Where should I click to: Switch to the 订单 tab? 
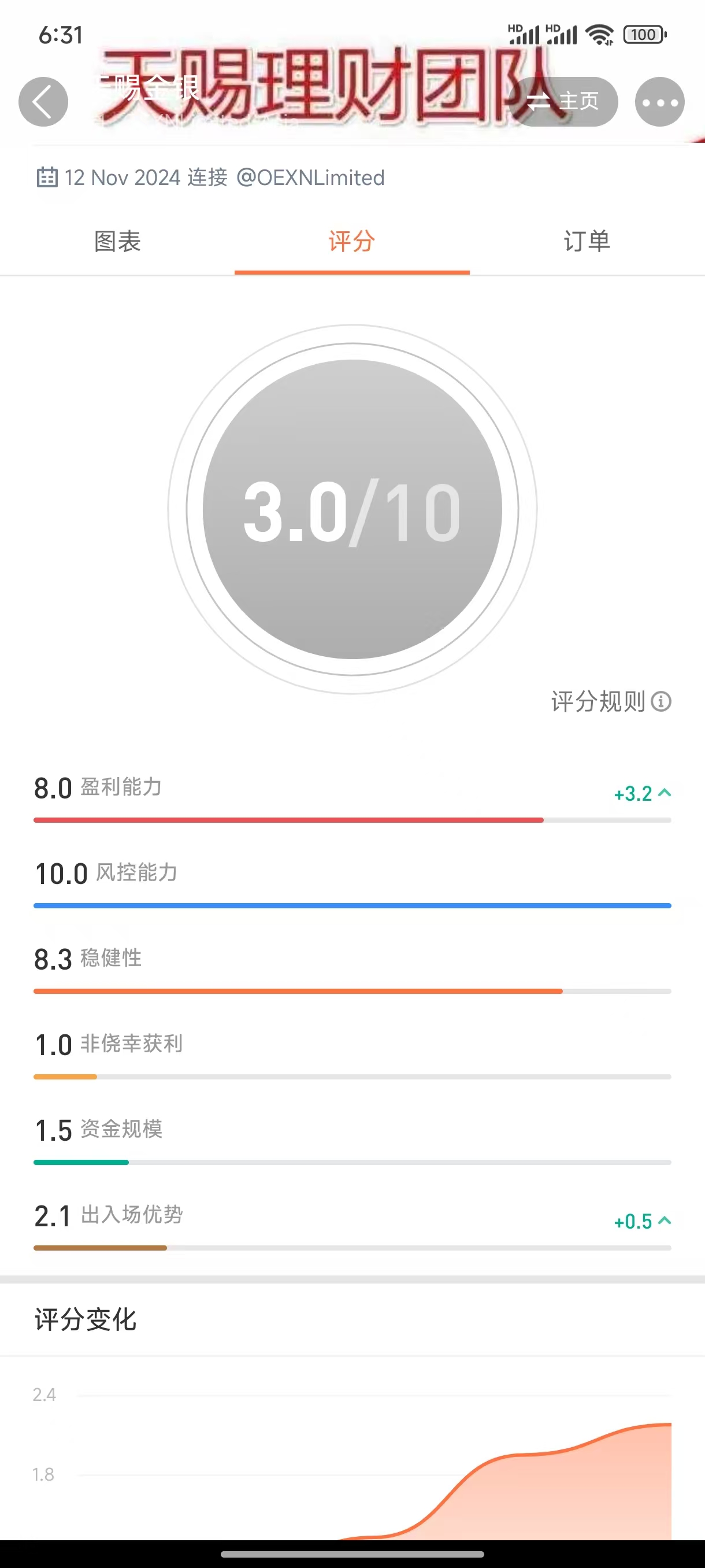587,242
